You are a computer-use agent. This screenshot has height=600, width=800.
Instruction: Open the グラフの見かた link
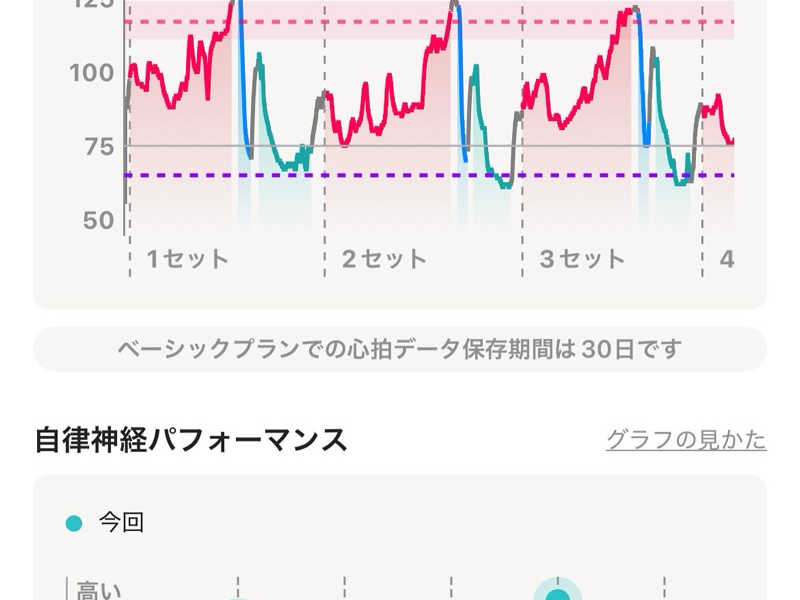(x=686, y=440)
